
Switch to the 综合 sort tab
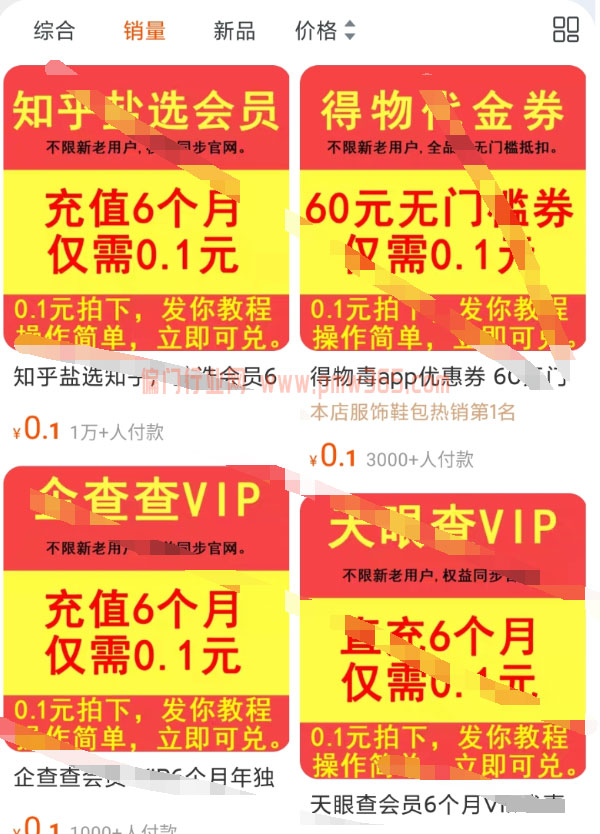[54, 30]
